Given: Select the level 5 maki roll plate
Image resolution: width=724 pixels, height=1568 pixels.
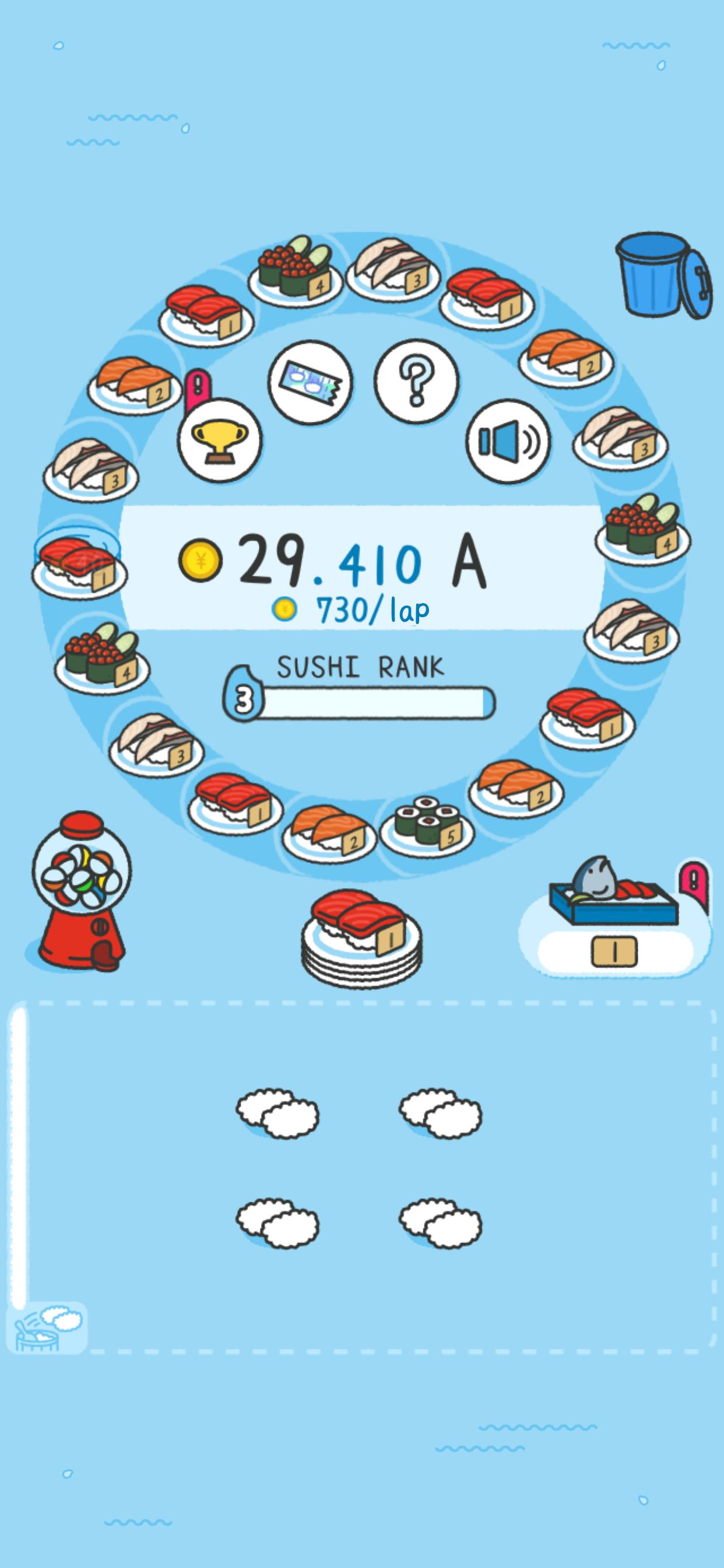Looking at the screenshot, I should pyautogui.click(x=427, y=824).
